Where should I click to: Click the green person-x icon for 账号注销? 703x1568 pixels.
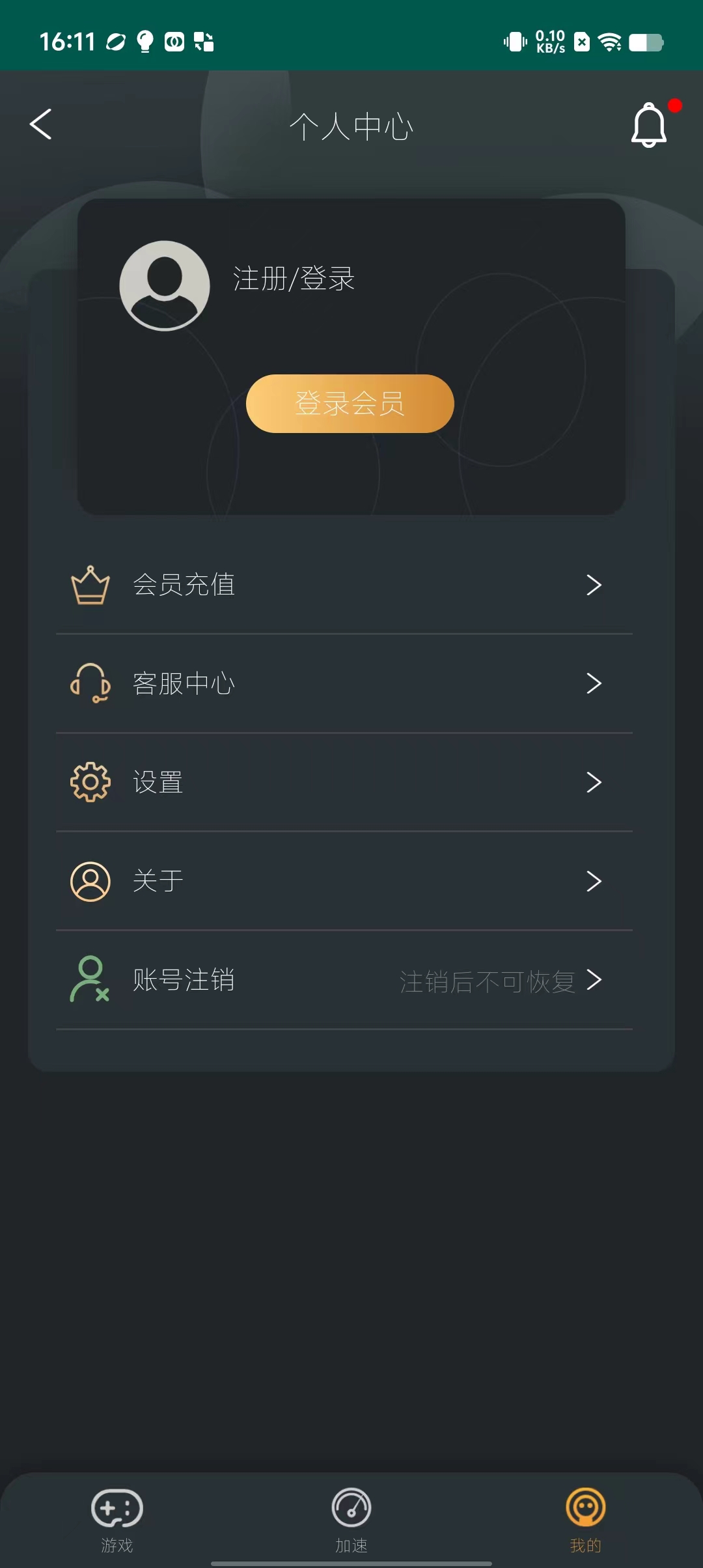click(91, 980)
